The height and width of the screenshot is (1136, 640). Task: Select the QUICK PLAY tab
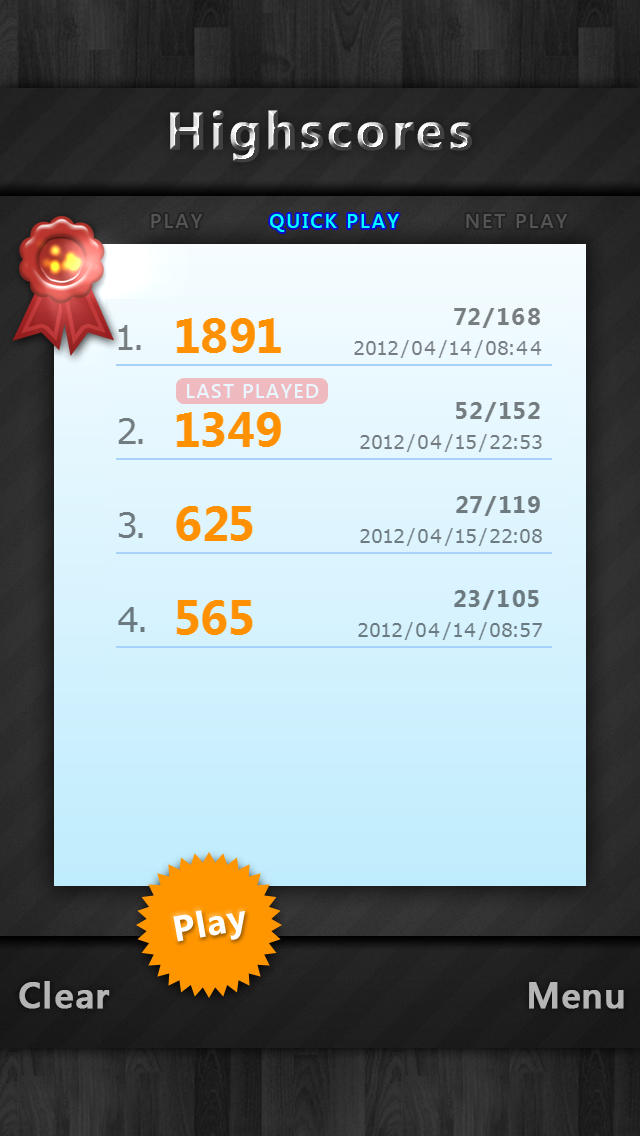click(334, 221)
